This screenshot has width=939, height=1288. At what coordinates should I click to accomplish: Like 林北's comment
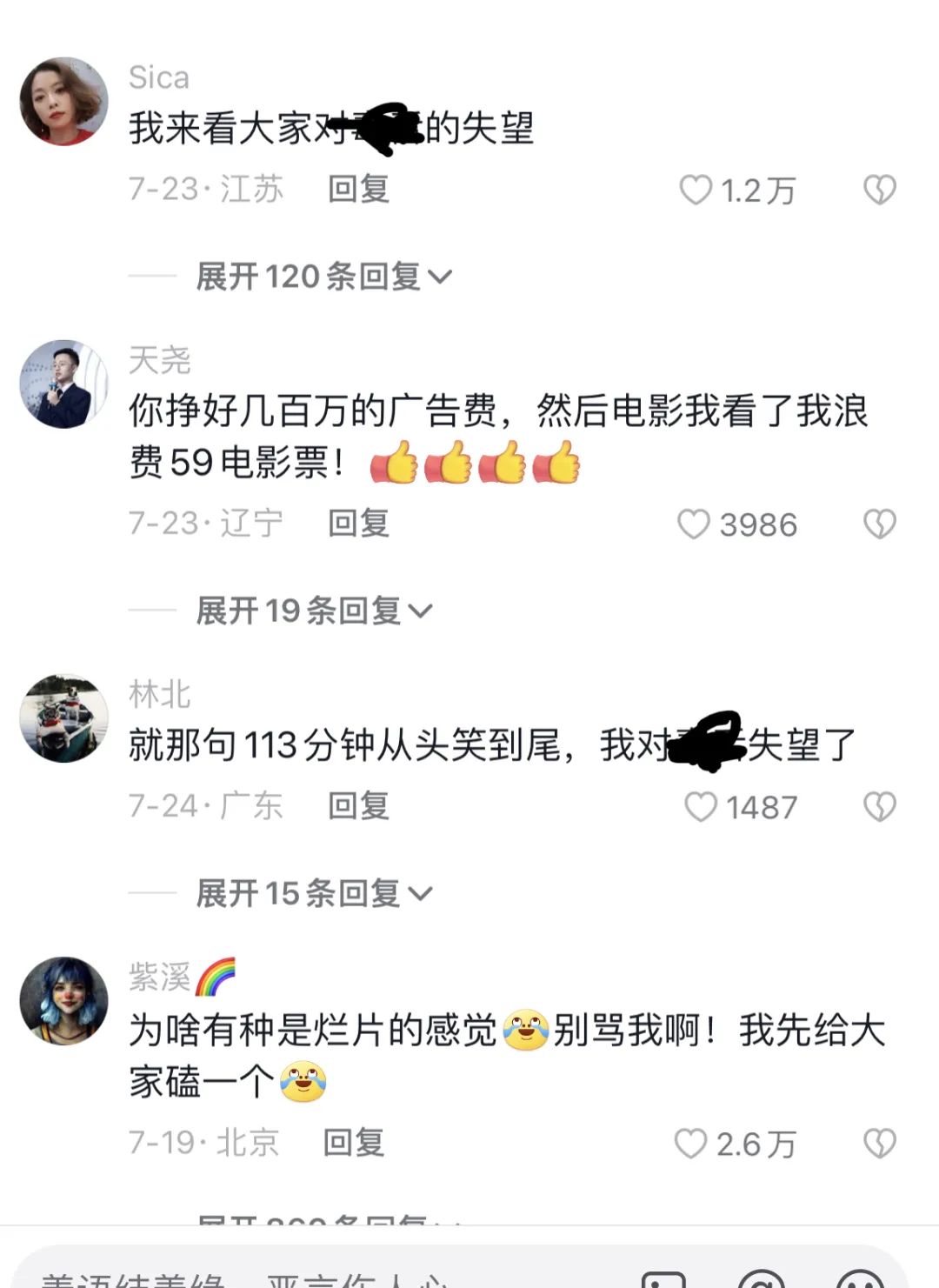click(701, 806)
